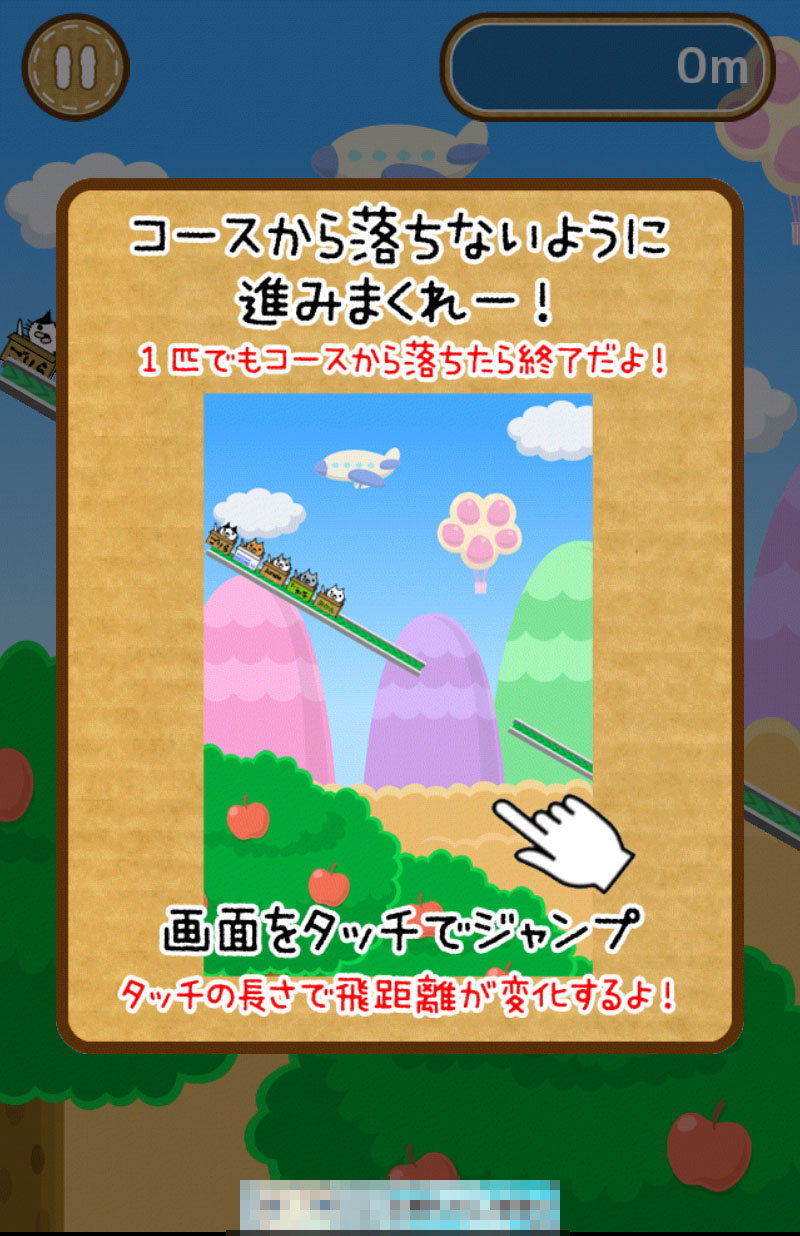The height and width of the screenshot is (1236, 800).
Task: Pause the game with the pause button
Action: pyautogui.click(x=76, y=67)
